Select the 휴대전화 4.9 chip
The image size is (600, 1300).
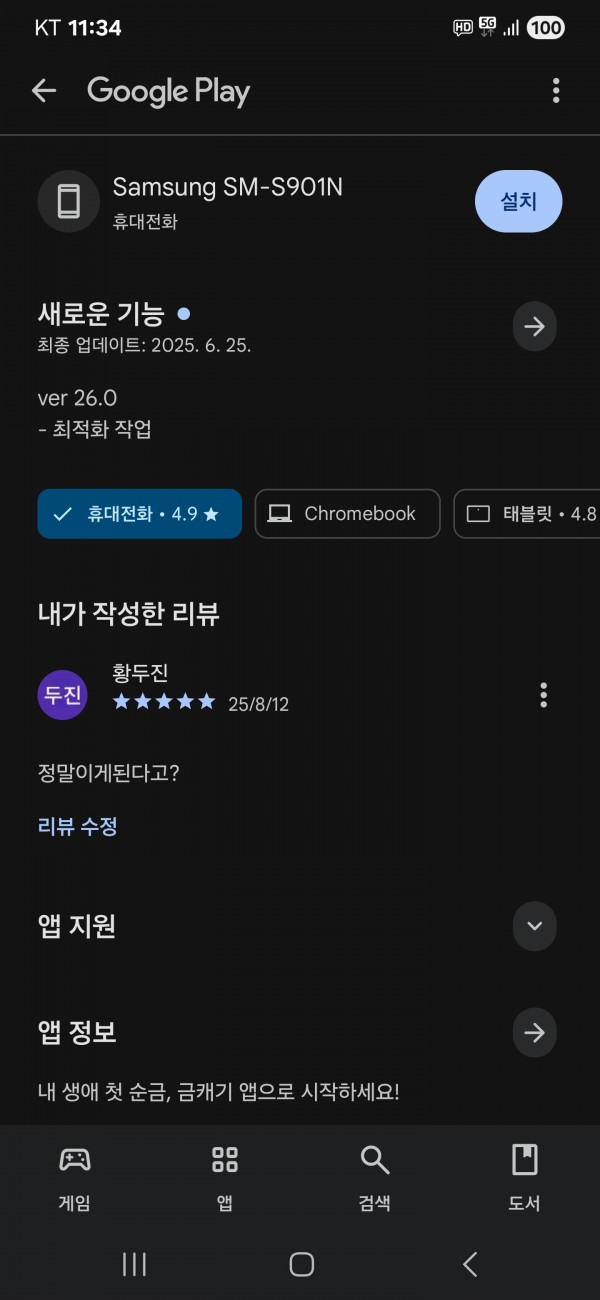click(139, 514)
